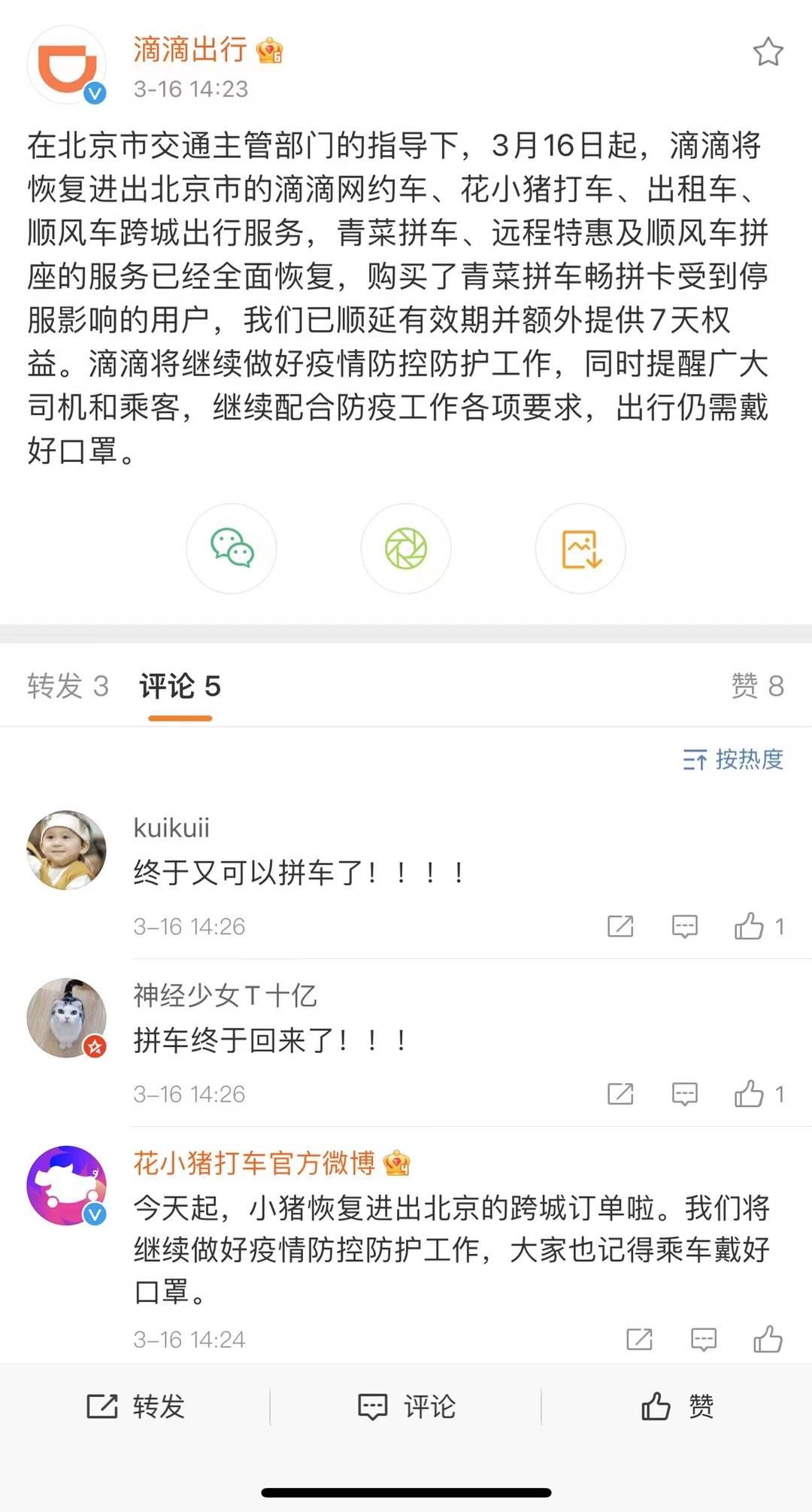Like 花小猪打车官方微博's comment

768,1339
